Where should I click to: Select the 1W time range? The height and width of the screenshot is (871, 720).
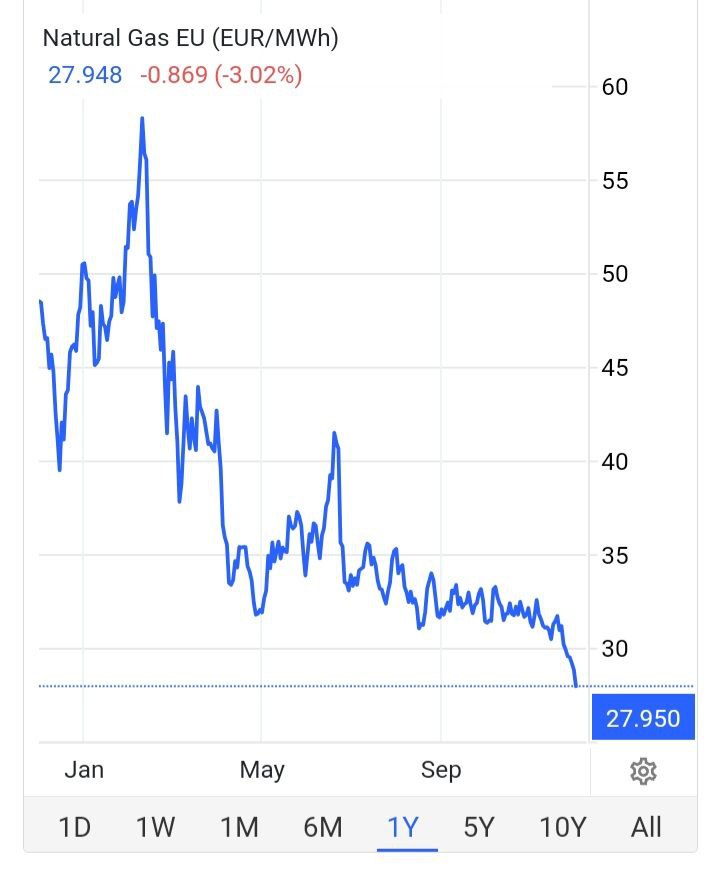[155, 827]
